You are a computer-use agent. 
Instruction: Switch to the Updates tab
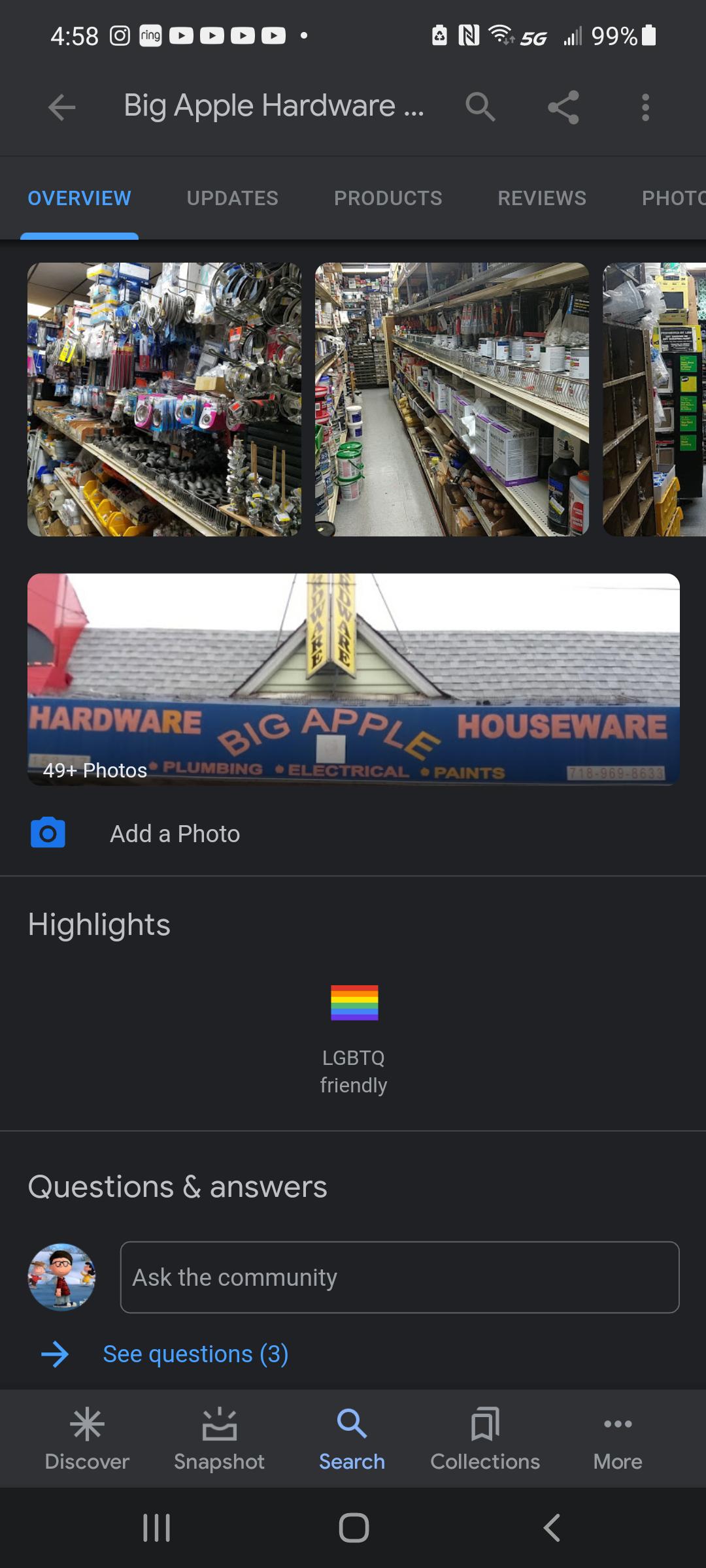232,198
